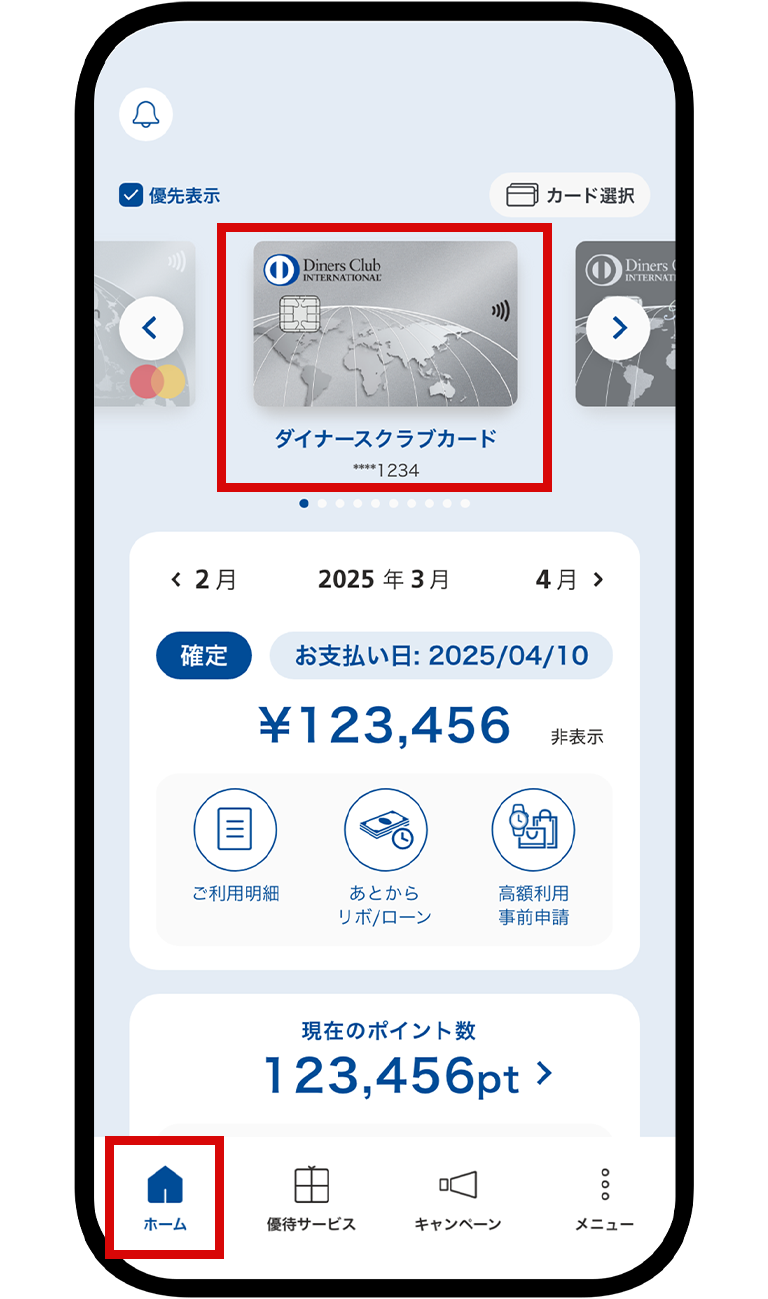Go to the previous month 2月
768x1299 pixels.
click(x=204, y=579)
